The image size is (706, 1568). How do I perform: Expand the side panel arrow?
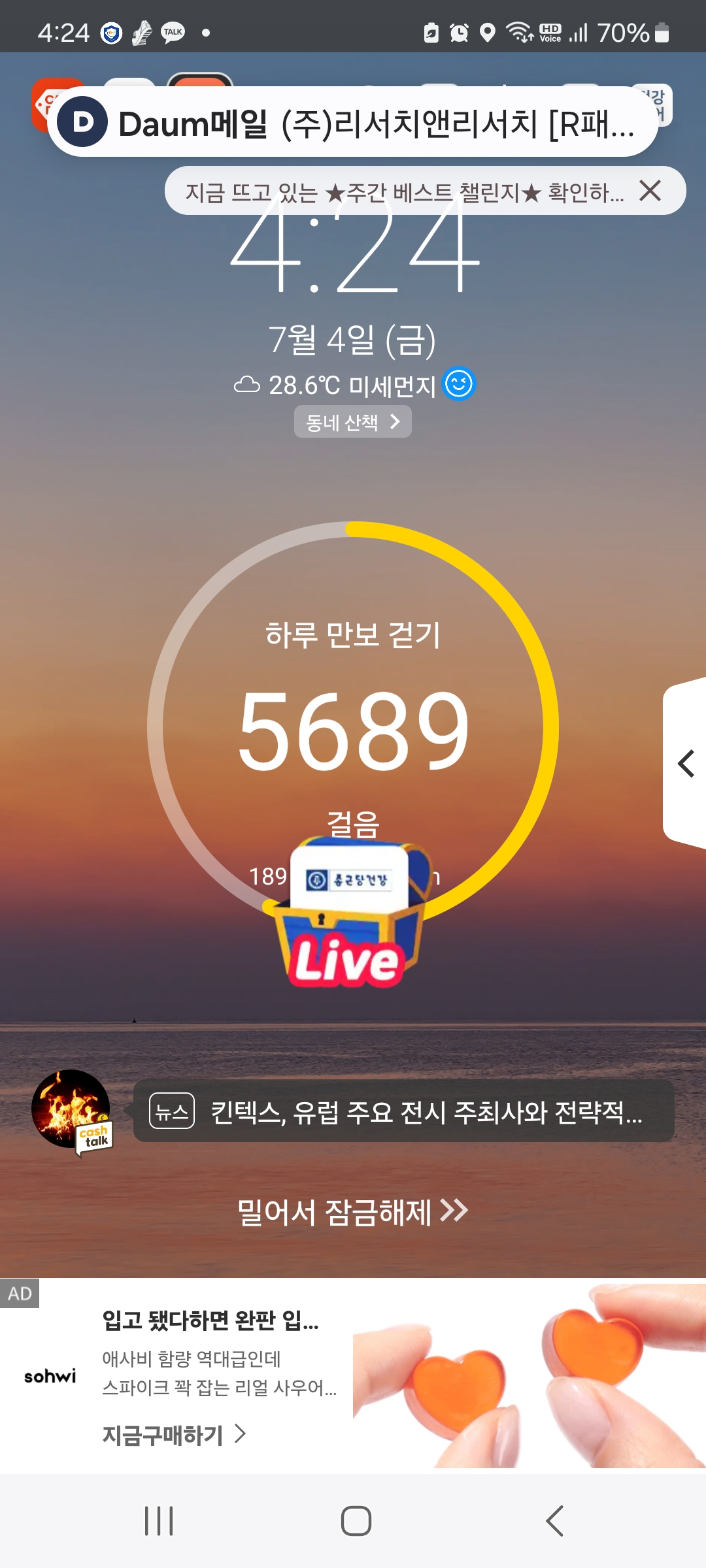coord(685,763)
